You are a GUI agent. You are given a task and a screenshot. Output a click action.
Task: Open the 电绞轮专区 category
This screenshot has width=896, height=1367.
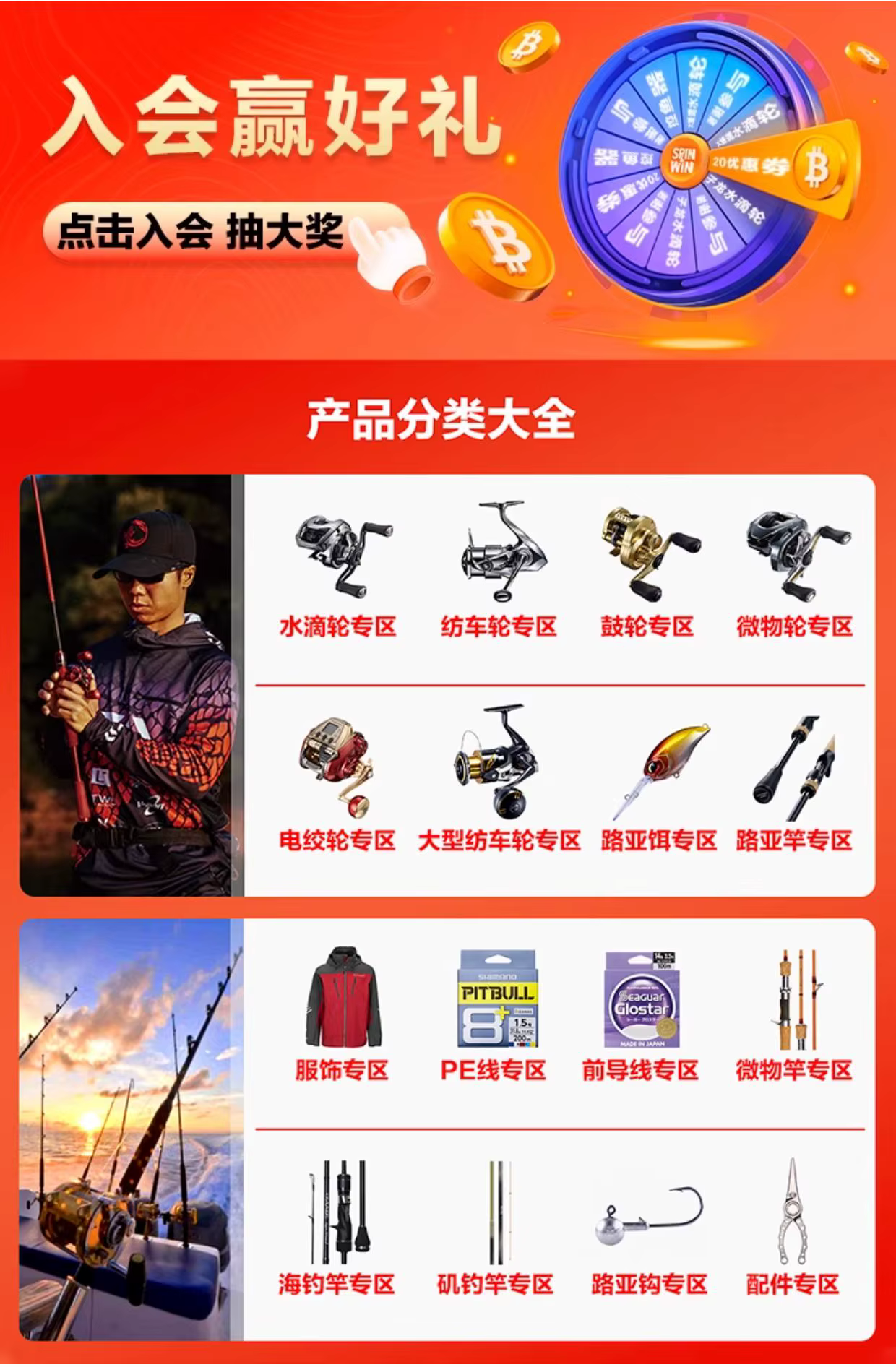338,784
